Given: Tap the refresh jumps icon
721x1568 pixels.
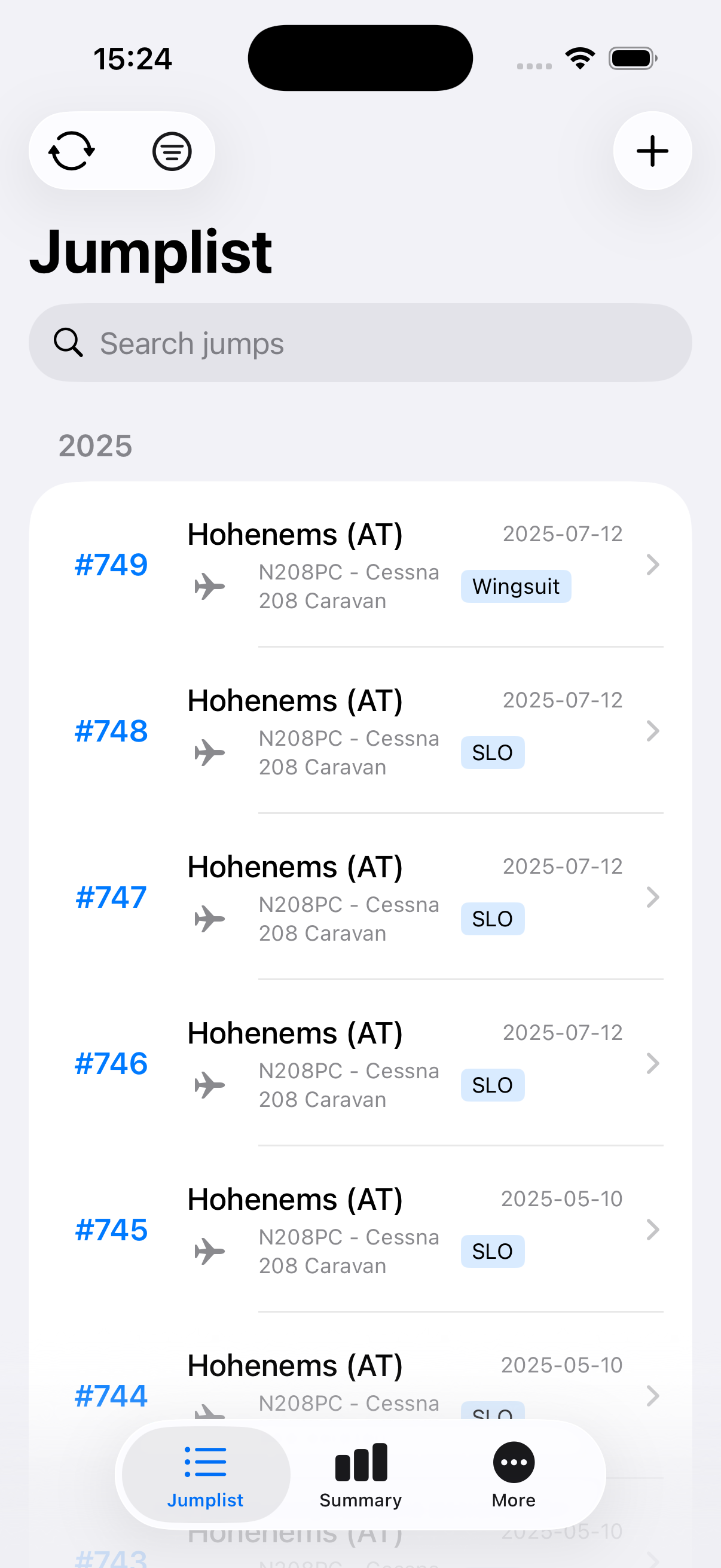Looking at the screenshot, I should (72, 151).
